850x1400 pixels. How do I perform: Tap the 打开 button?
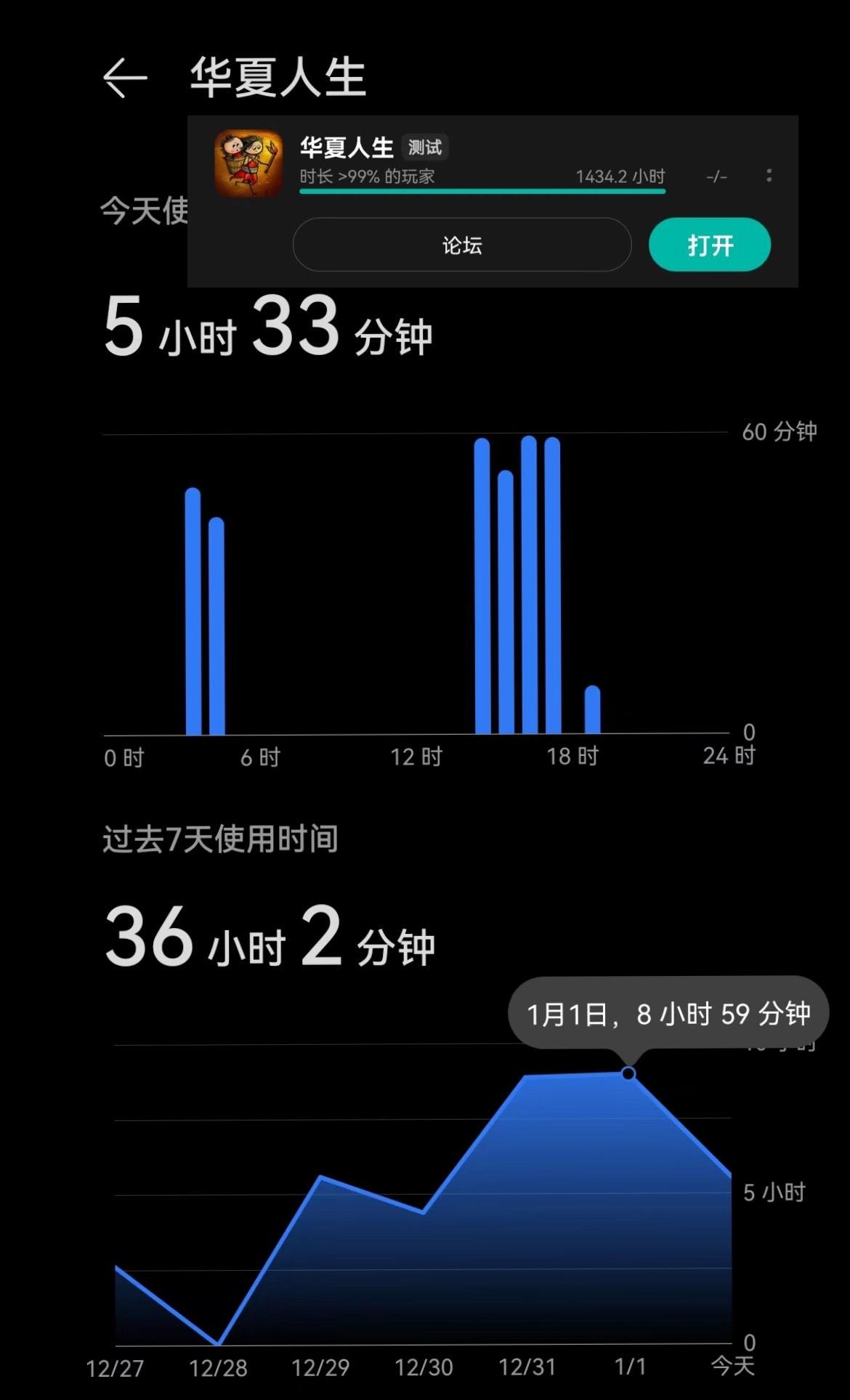709,245
